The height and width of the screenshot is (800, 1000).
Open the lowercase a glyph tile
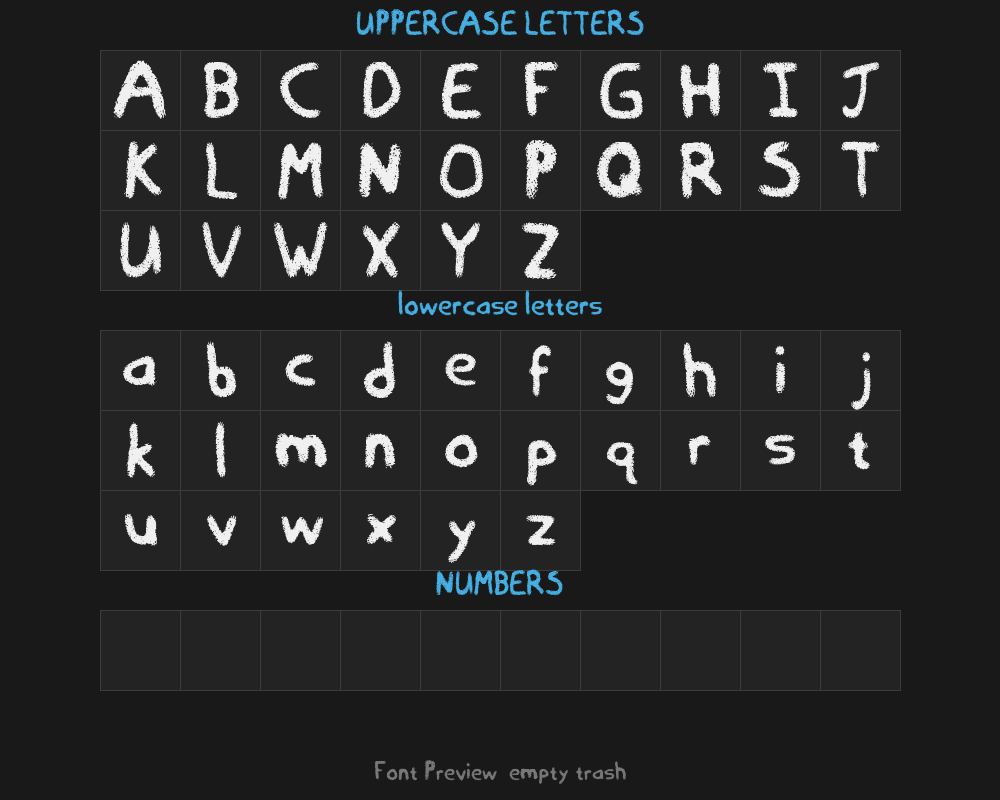click(140, 370)
